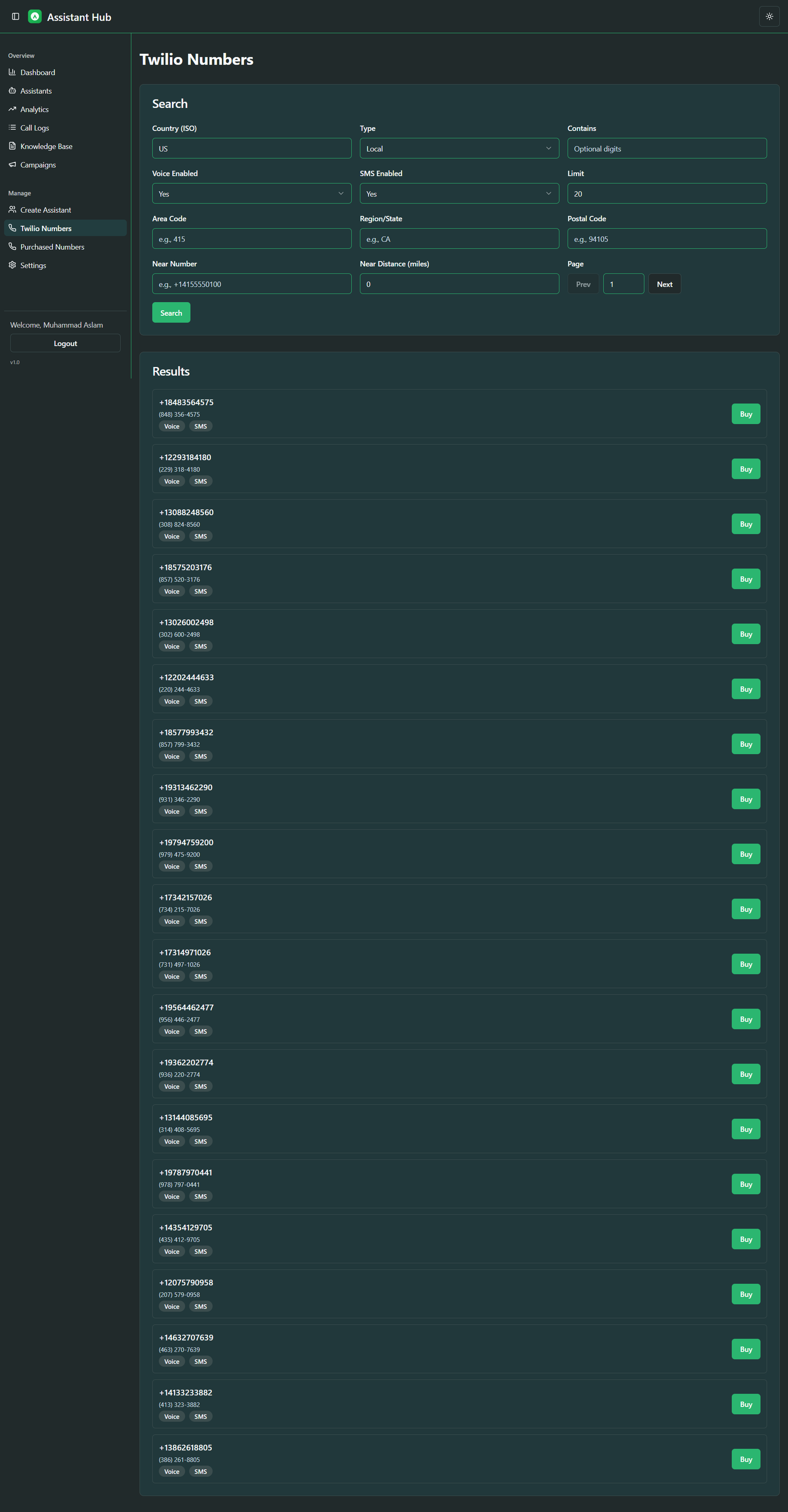Switch the light/dark theme
This screenshot has height=1512, width=788.
(769, 16)
